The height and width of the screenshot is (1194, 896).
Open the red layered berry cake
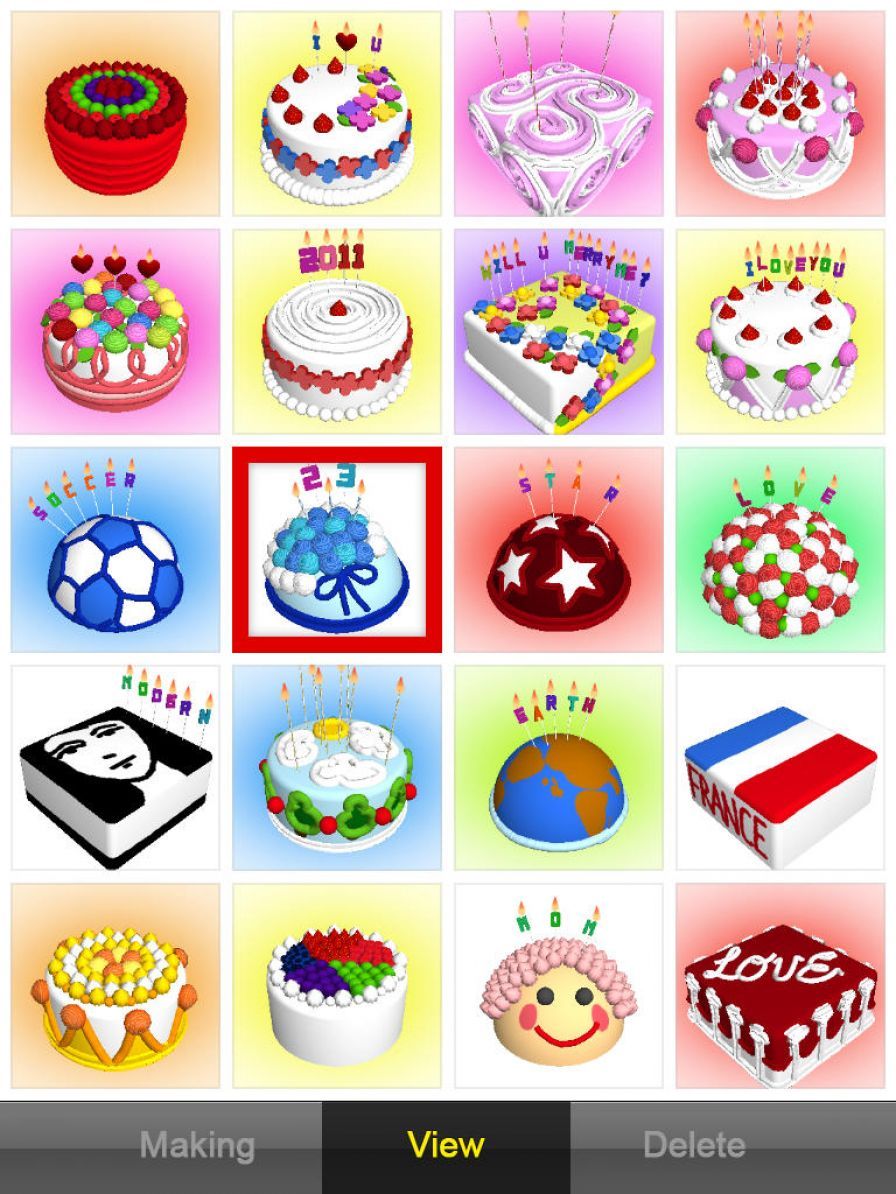[115, 114]
